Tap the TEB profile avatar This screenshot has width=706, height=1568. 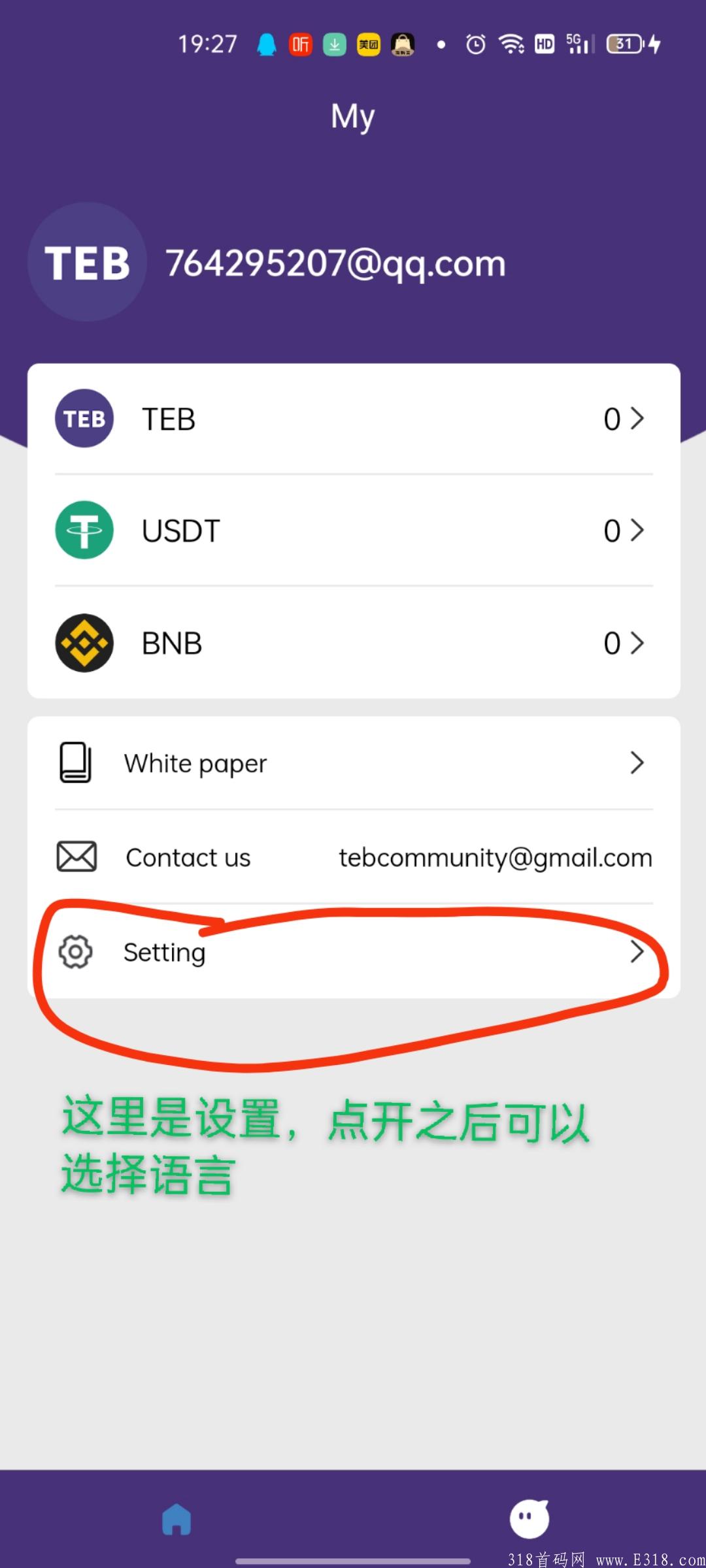tap(87, 262)
